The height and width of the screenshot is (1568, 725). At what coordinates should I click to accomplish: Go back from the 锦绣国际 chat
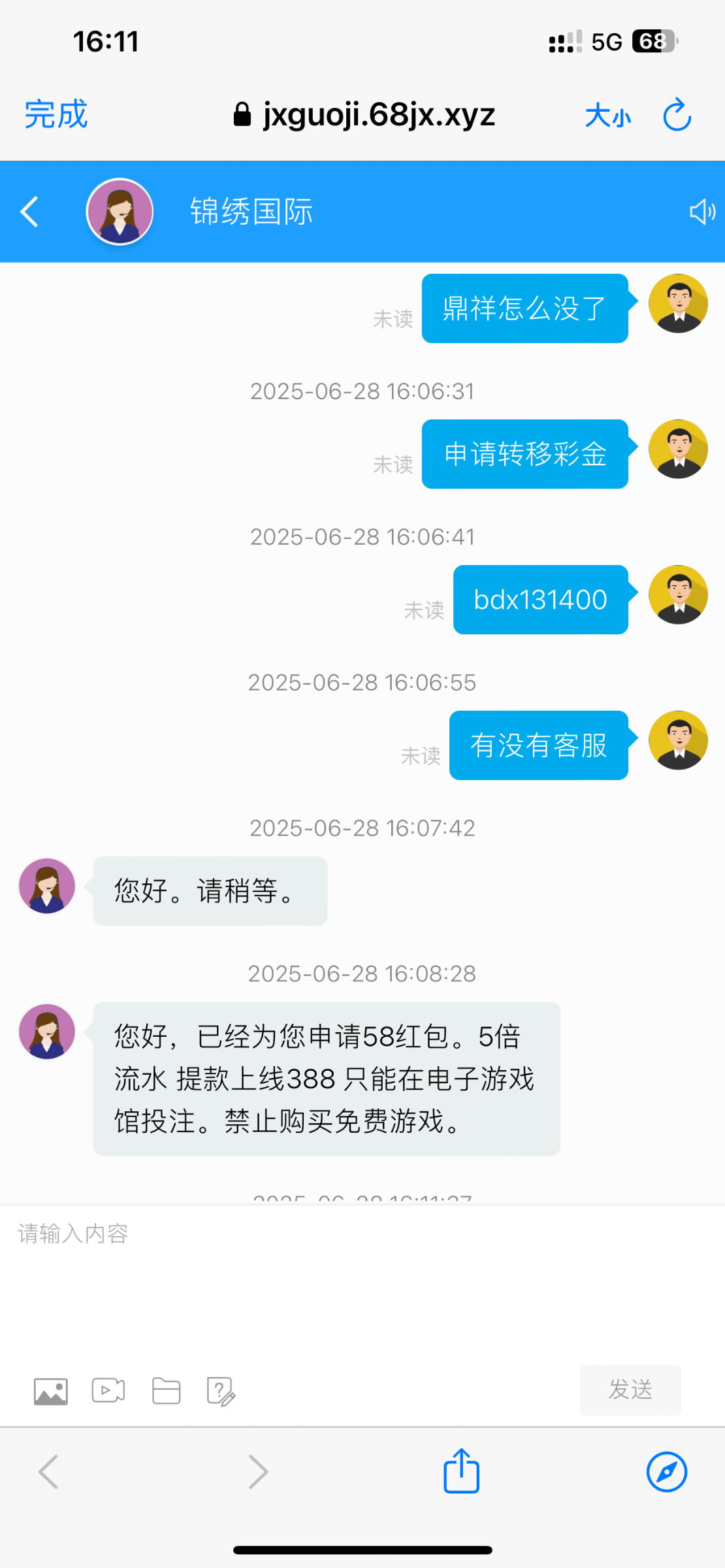(29, 212)
